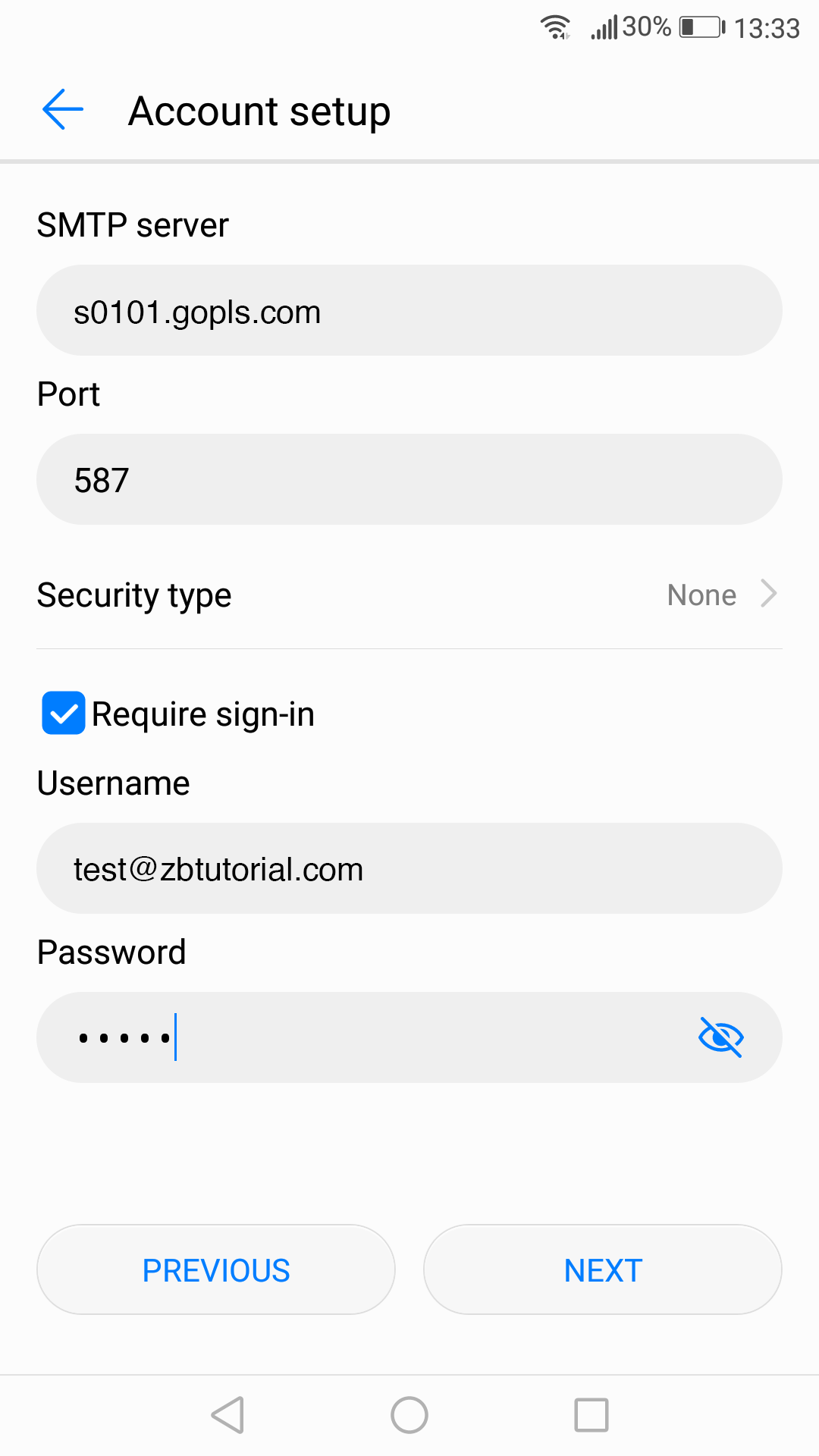The image size is (819, 1456).
Task: Show the password with the eye icon
Action: (720, 1037)
